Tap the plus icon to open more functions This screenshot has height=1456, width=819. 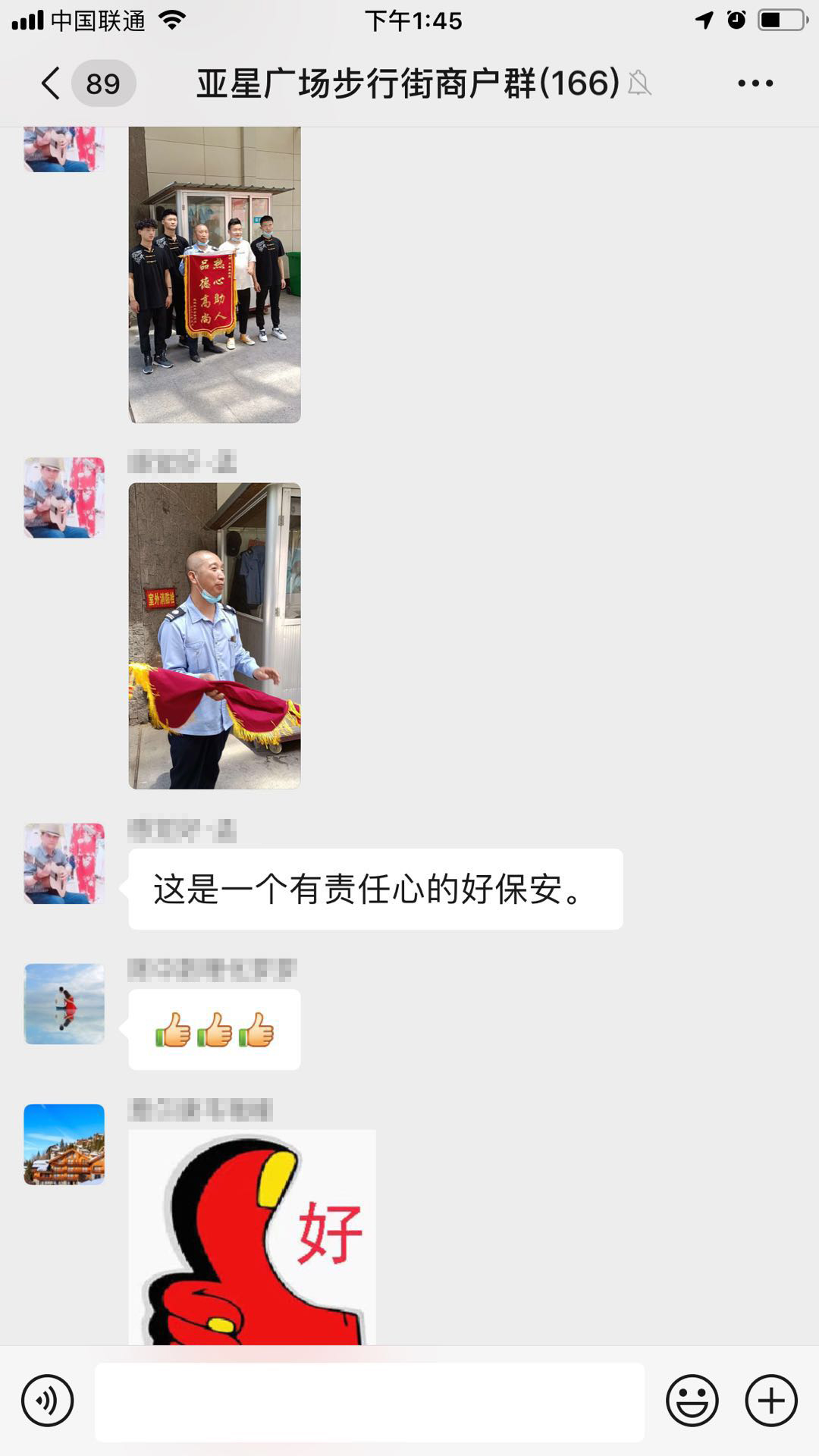[770, 1400]
